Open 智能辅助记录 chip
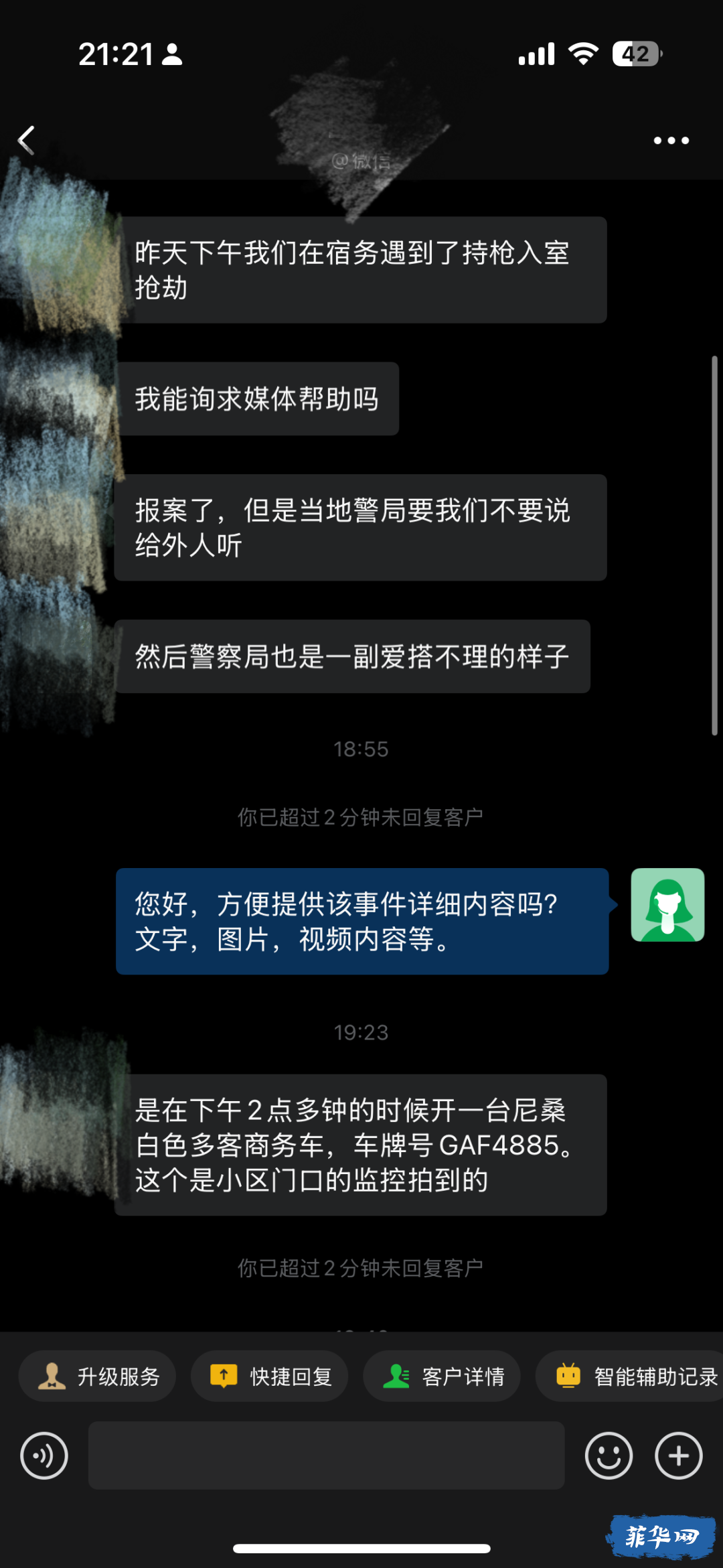Image resolution: width=723 pixels, height=1568 pixels. [633, 1376]
